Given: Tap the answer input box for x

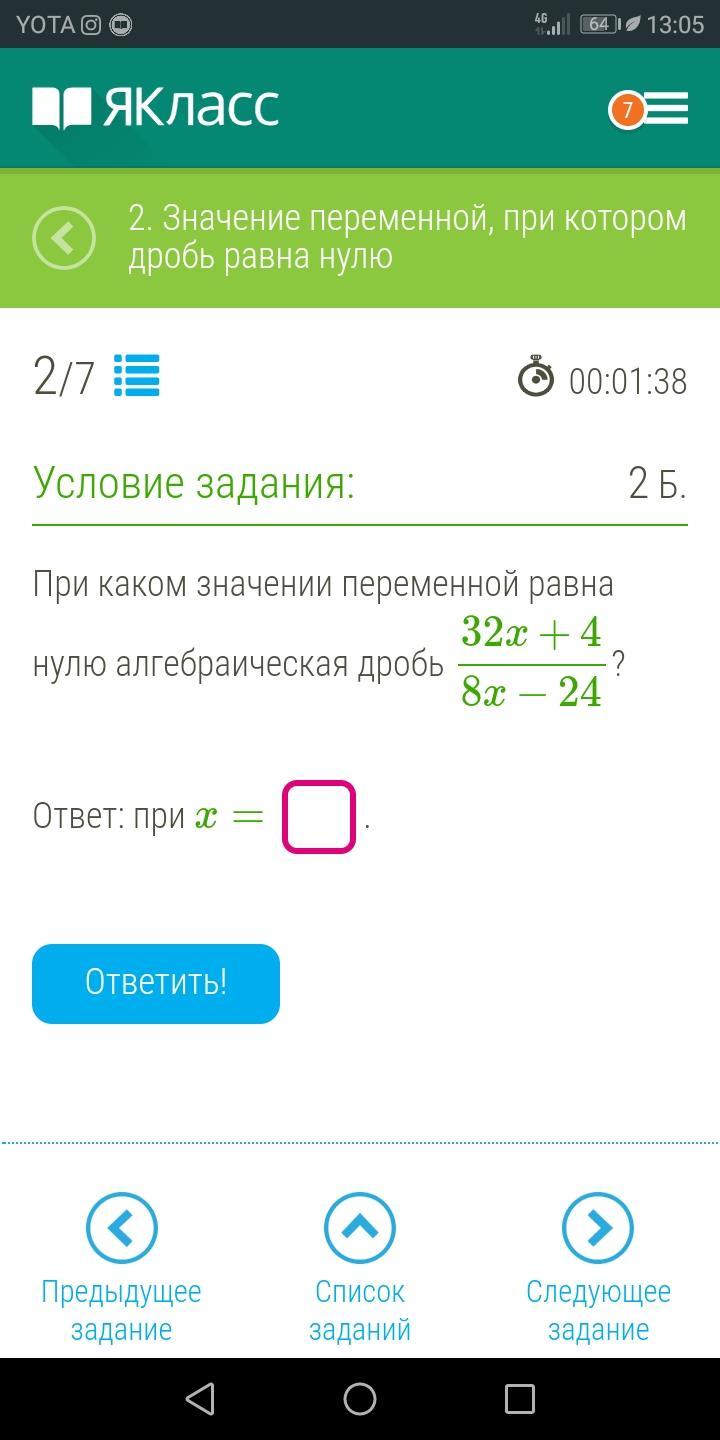Looking at the screenshot, I should click(319, 817).
